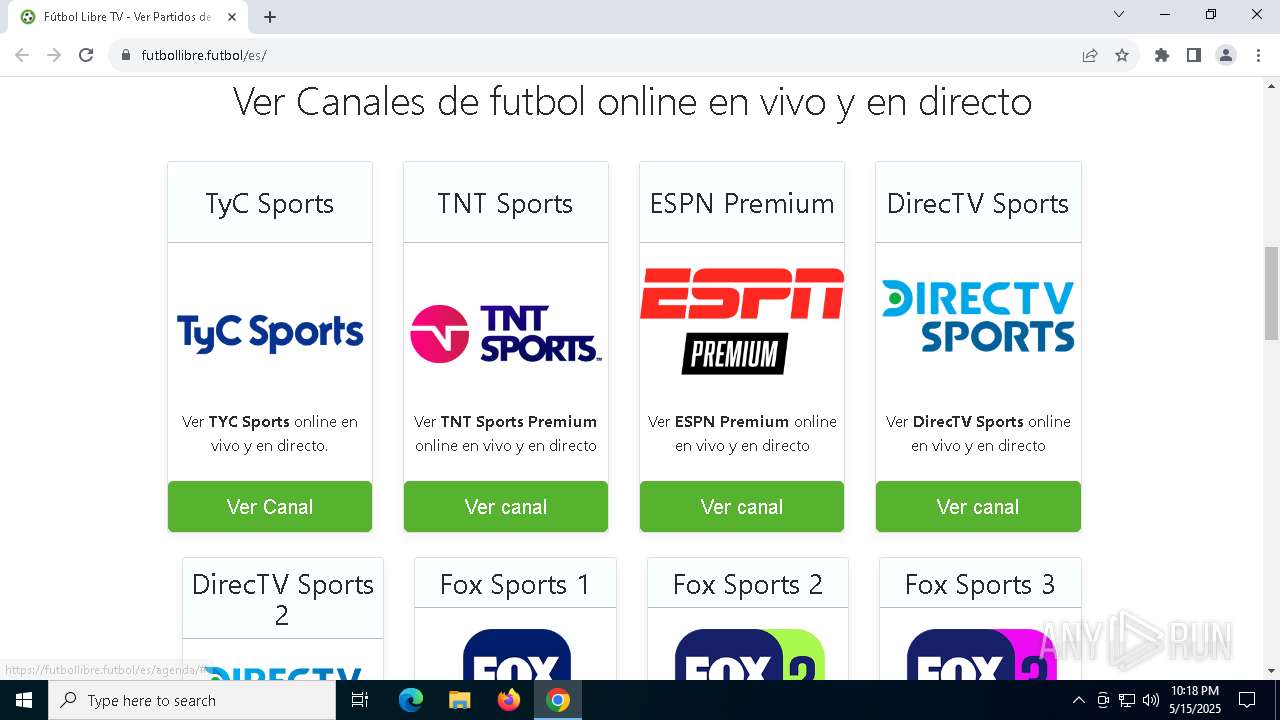Watch ESPN Premium via Ver canal
The width and height of the screenshot is (1280, 720).
pos(742,507)
